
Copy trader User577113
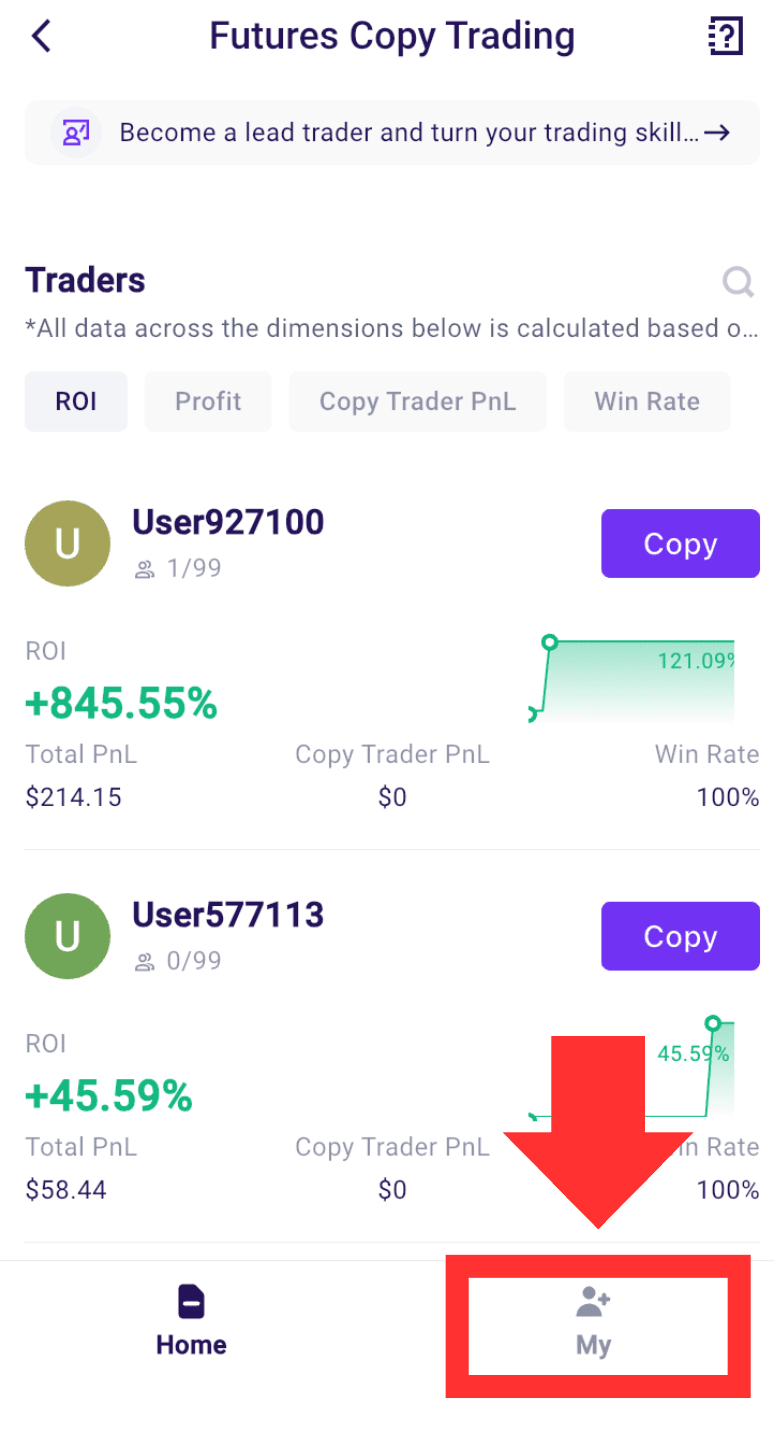click(x=680, y=936)
